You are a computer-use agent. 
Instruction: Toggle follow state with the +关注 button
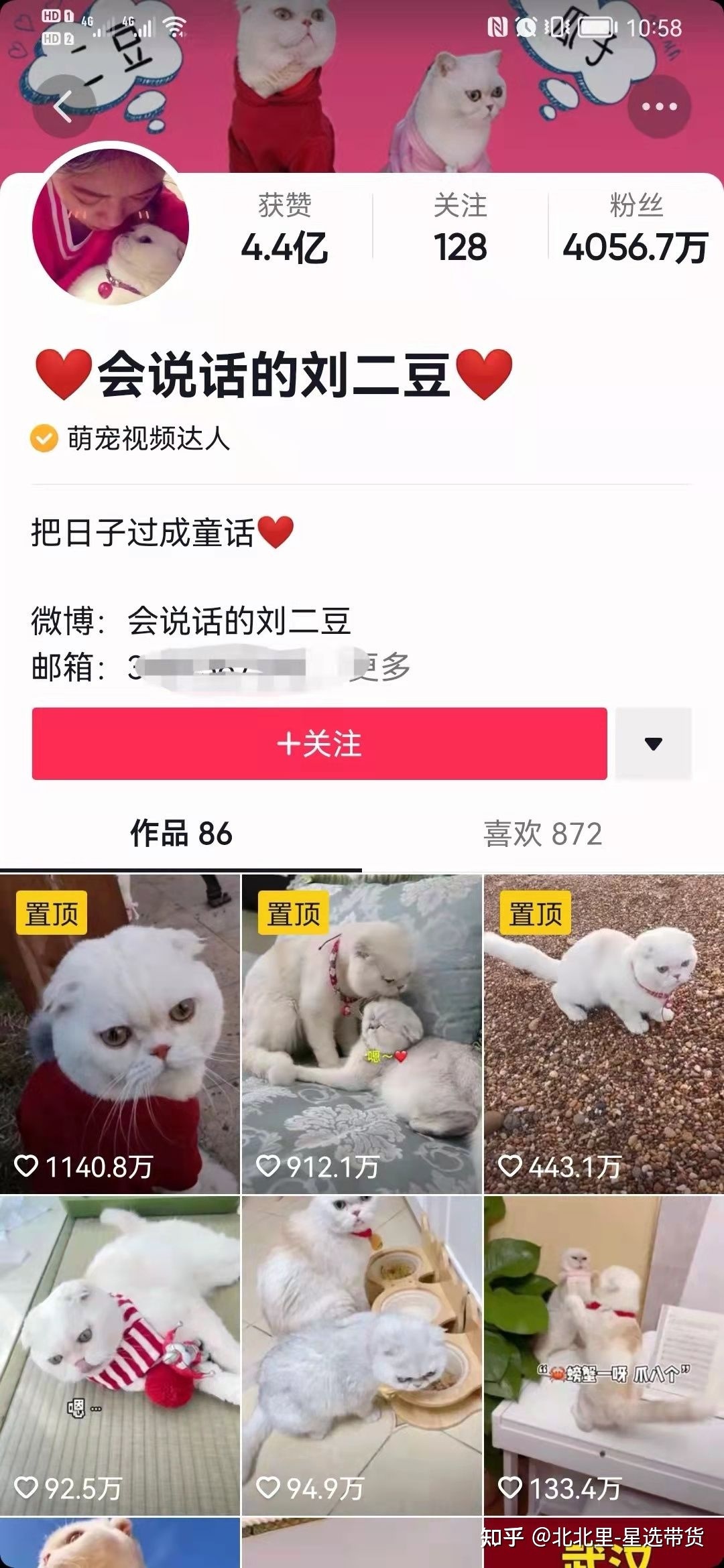[319, 744]
